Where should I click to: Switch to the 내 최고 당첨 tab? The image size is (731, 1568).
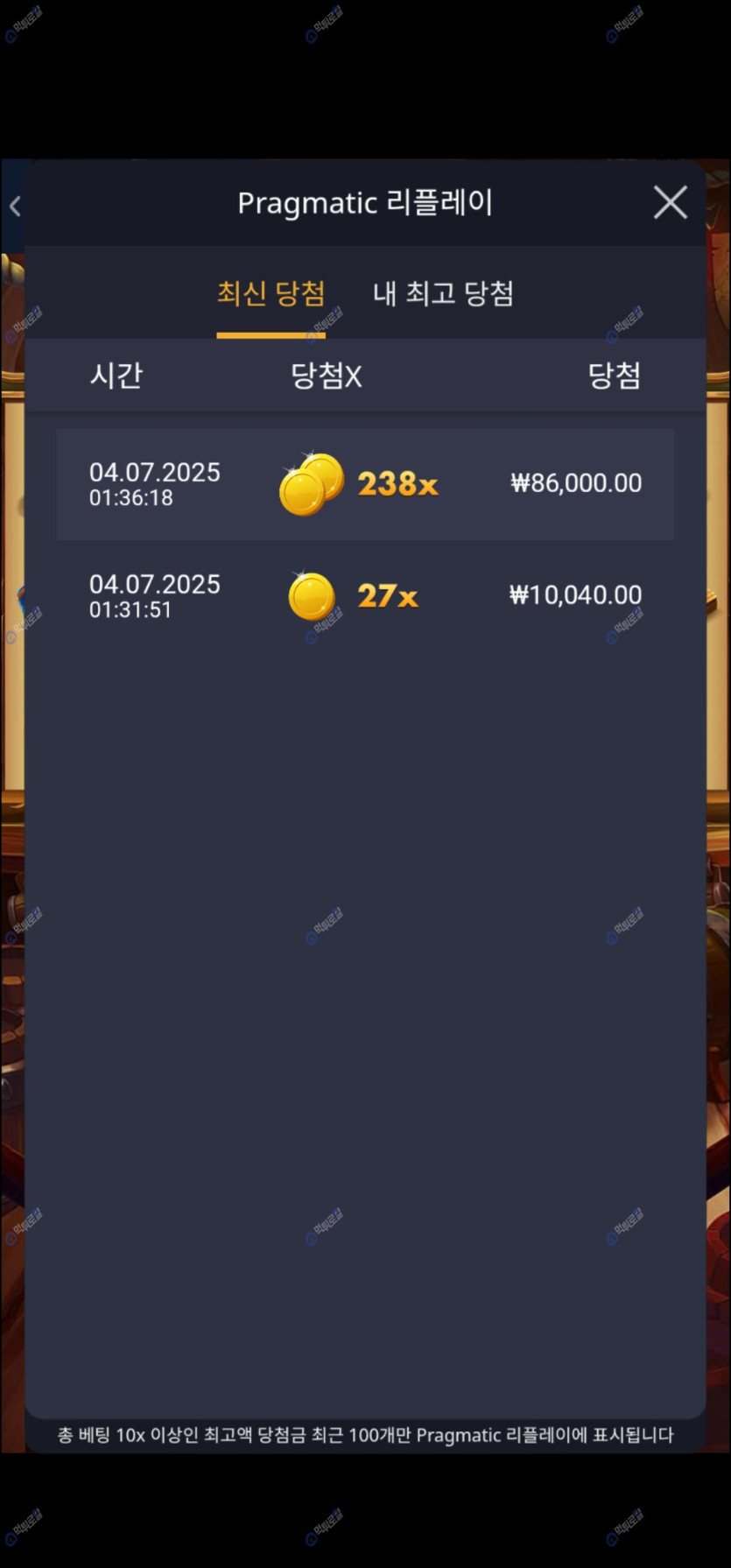pos(443,294)
